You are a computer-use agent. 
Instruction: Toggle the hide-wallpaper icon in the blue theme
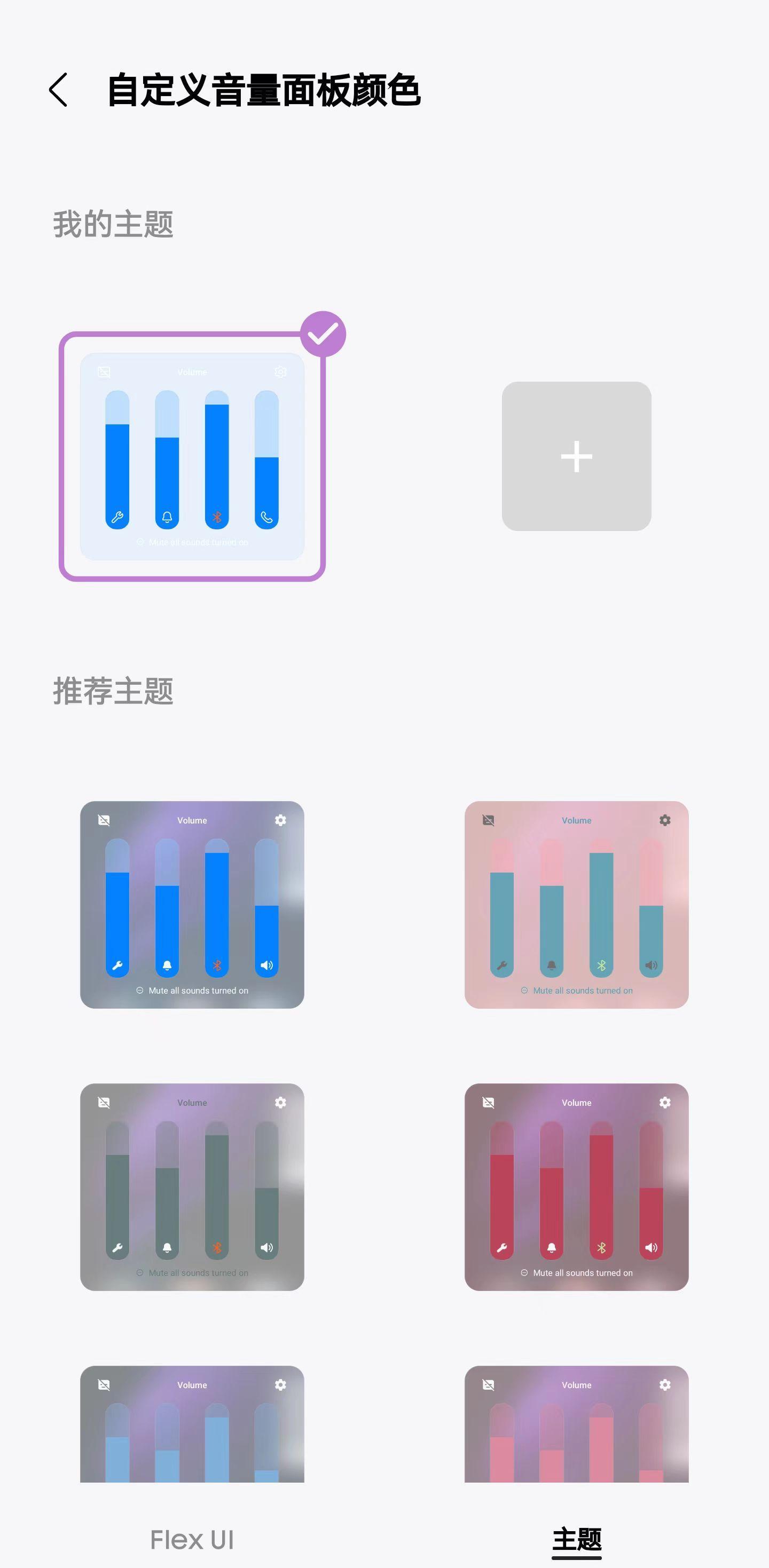(104, 372)
